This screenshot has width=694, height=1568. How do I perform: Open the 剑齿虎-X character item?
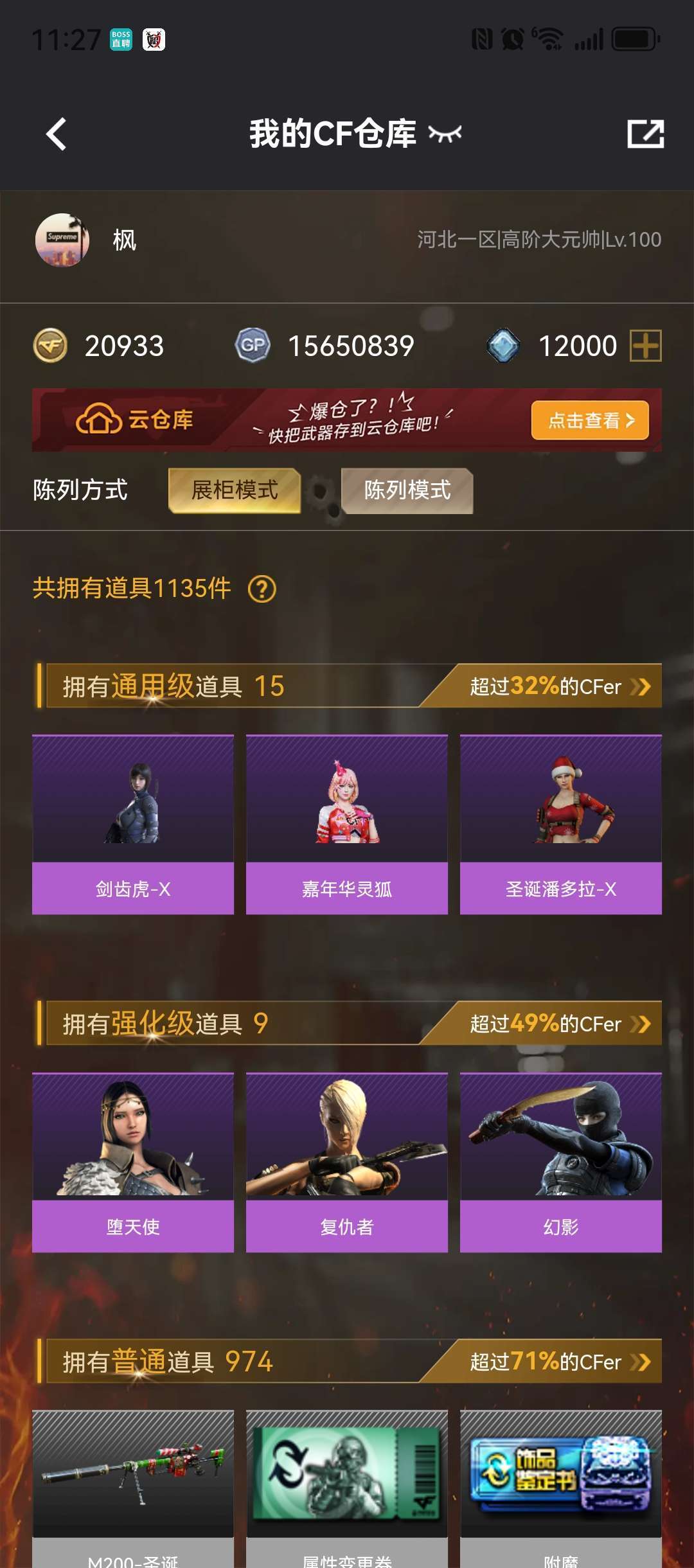(x=133, y=824)
